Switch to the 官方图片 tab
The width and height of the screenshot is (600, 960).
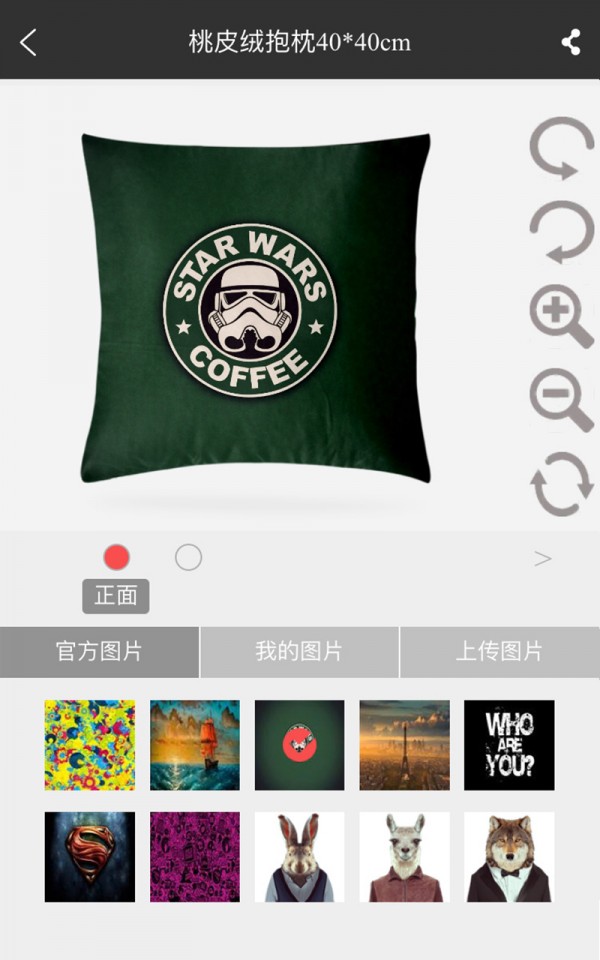pos(99,652)
